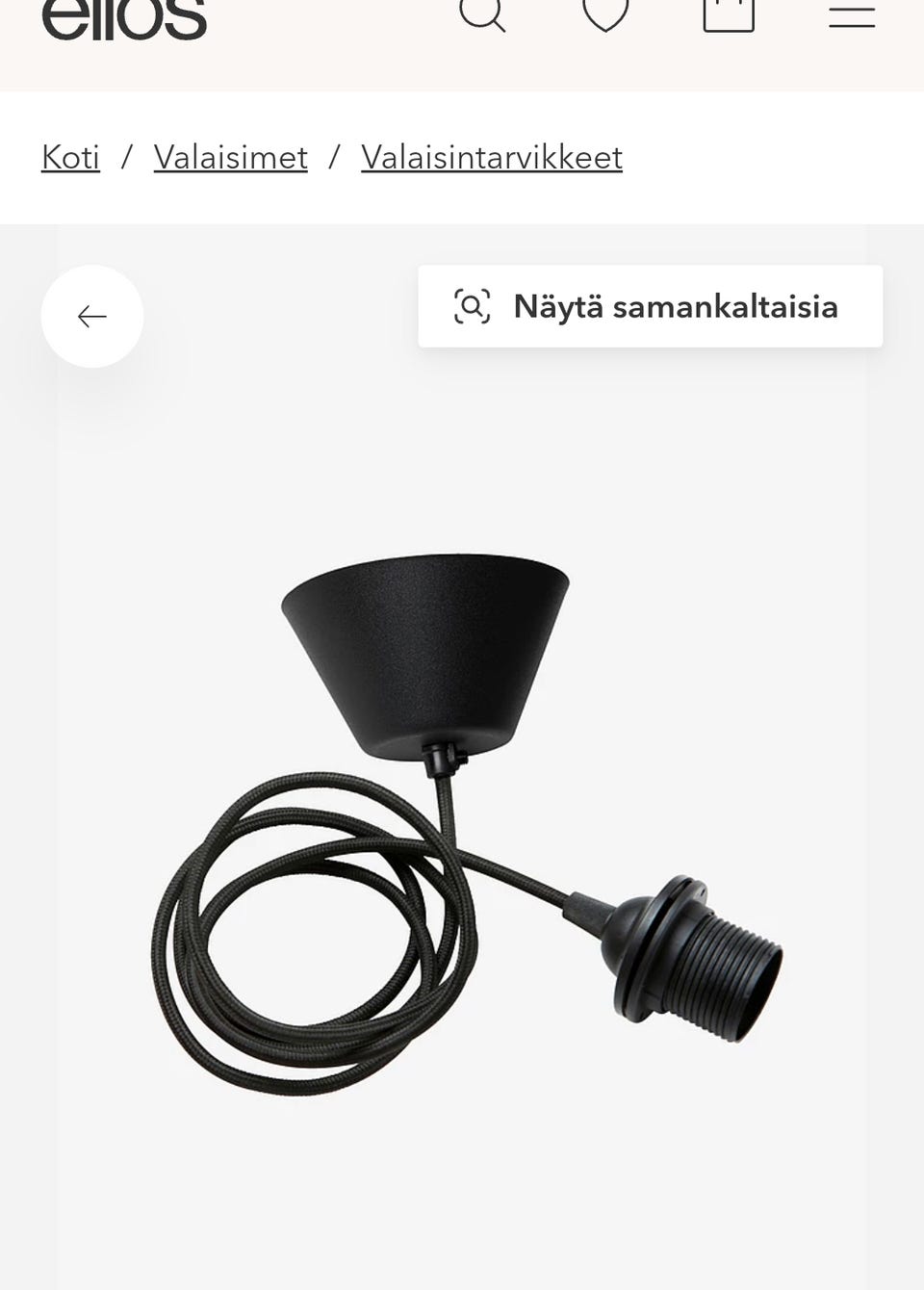Image resolution: width=924 pixels, height=1290 pixels.
Task: Toggle this item as a favorite
Action: pyautogui.click(x=605, y=13)
